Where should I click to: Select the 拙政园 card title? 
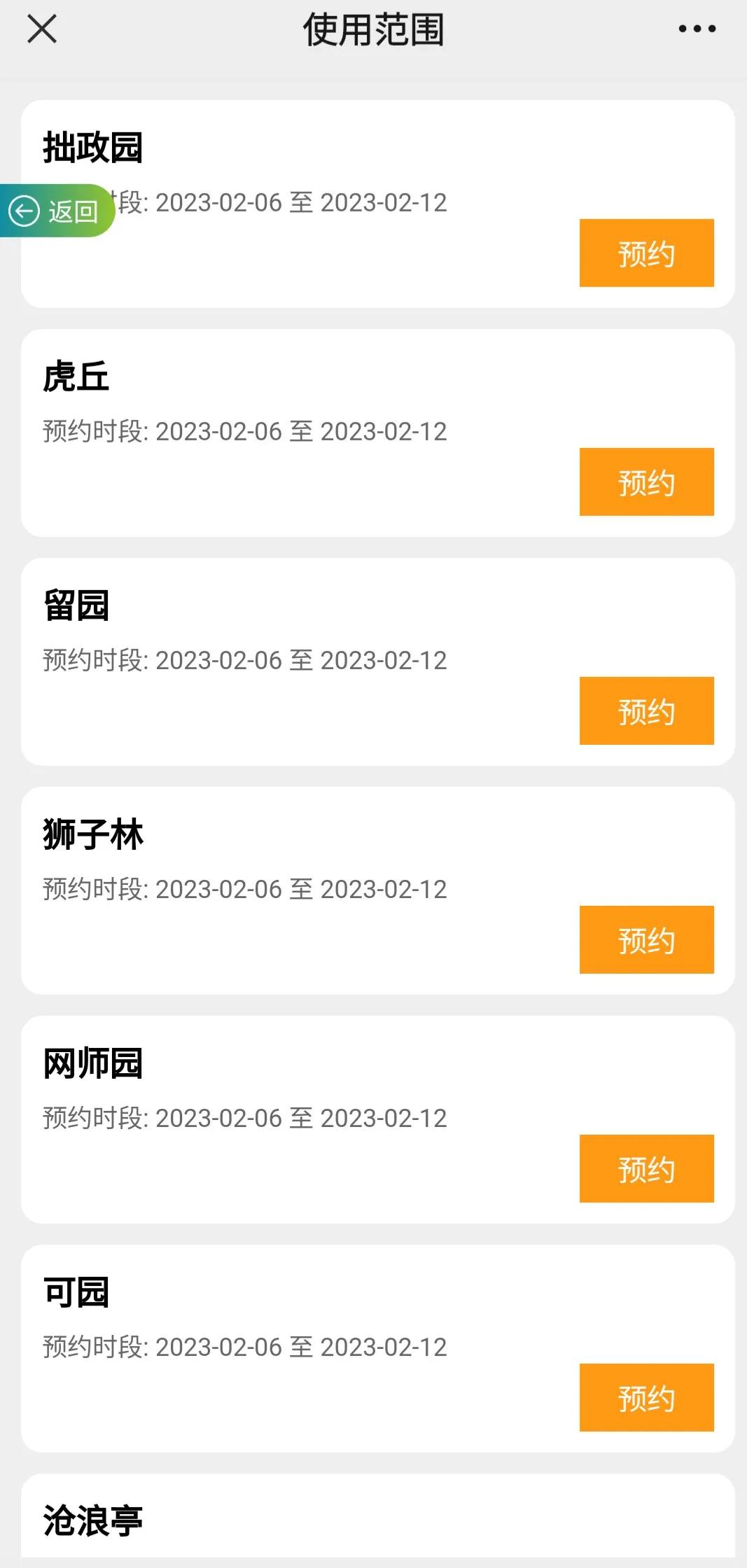pyautogui.click(x=94, y=143)
